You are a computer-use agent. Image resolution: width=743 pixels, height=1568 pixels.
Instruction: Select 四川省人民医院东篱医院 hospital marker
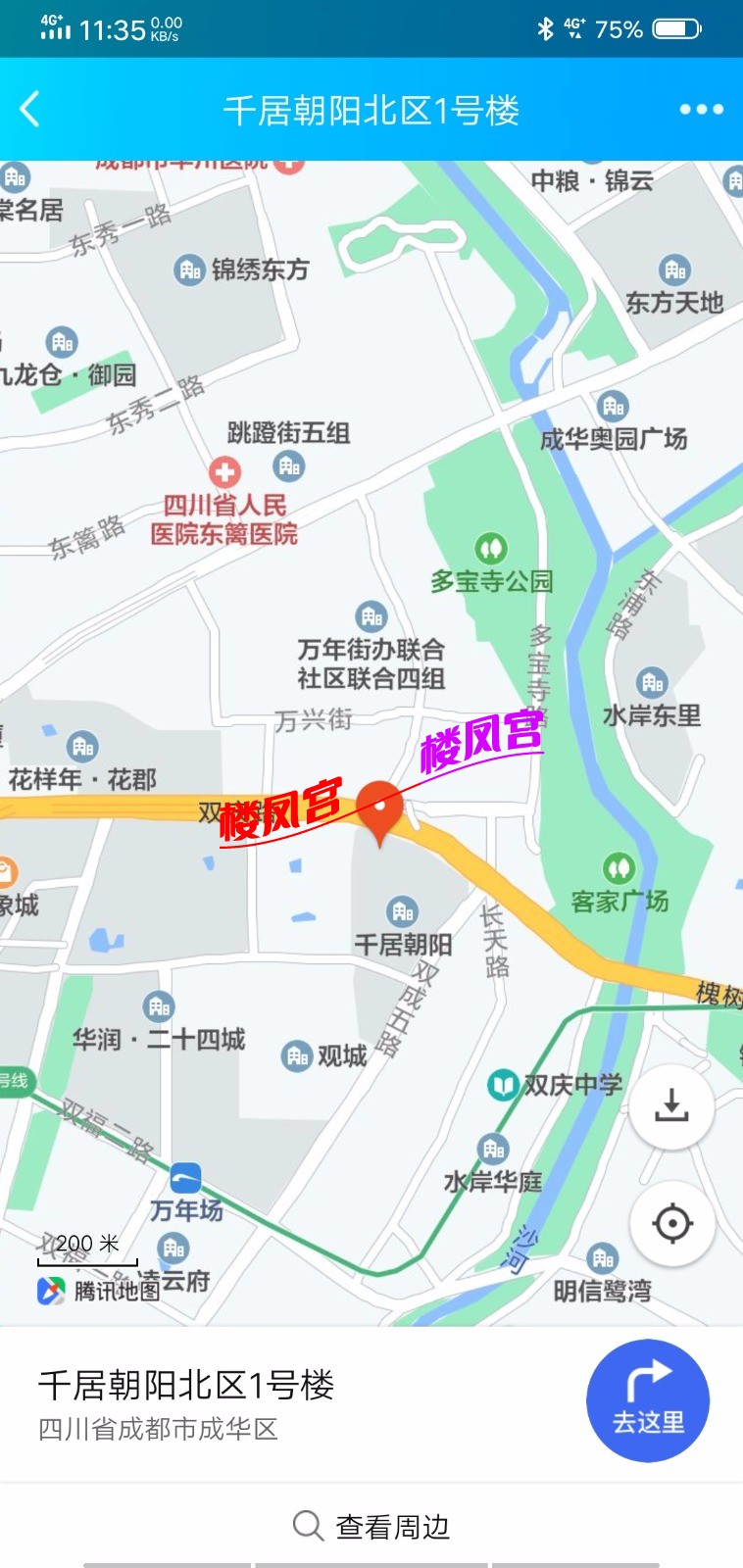[224, 472]
